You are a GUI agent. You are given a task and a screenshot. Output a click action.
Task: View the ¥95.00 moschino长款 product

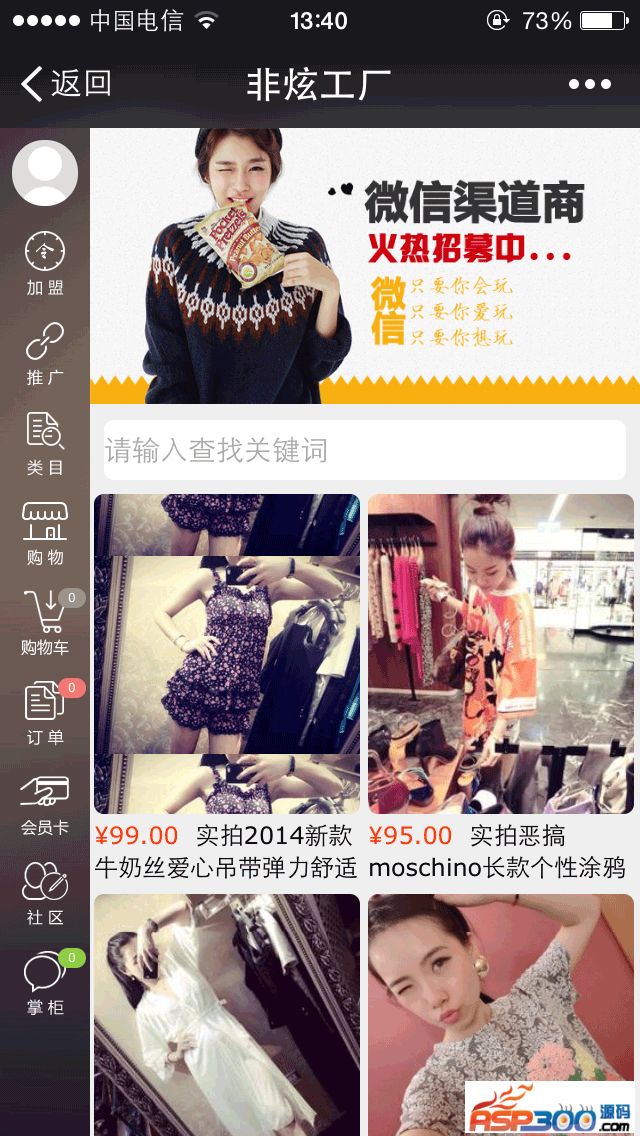tap(500, 654)
